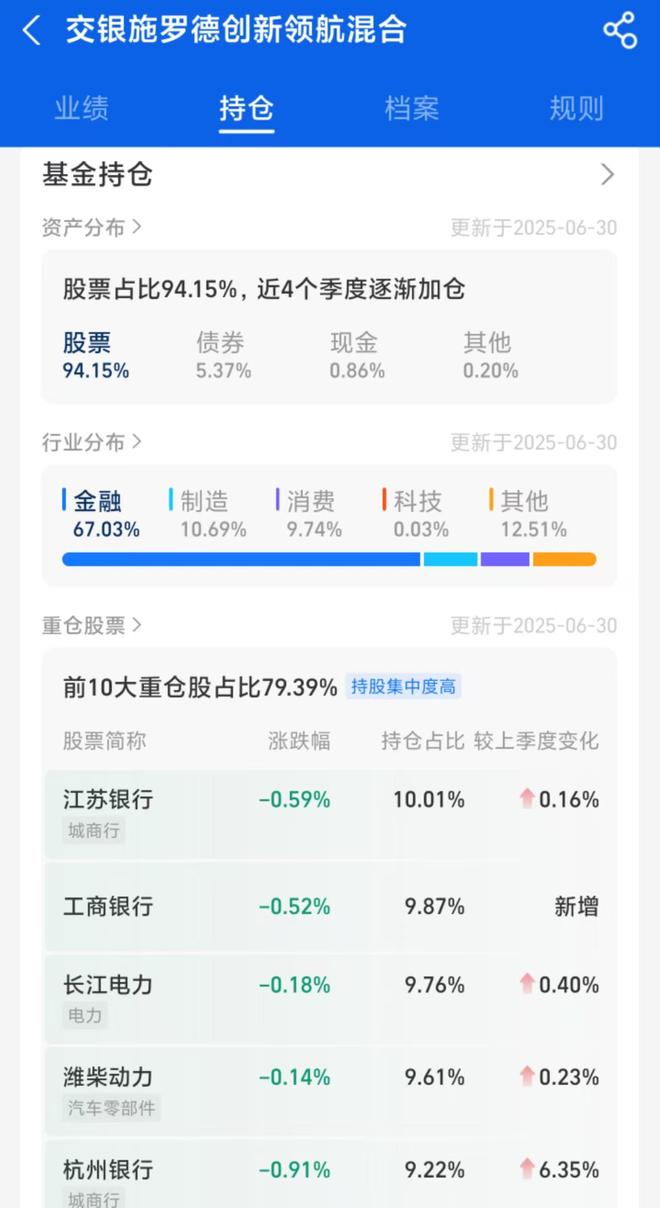Share this fund page
Screen dimensions: 660x1208
(x=620, y=30)
